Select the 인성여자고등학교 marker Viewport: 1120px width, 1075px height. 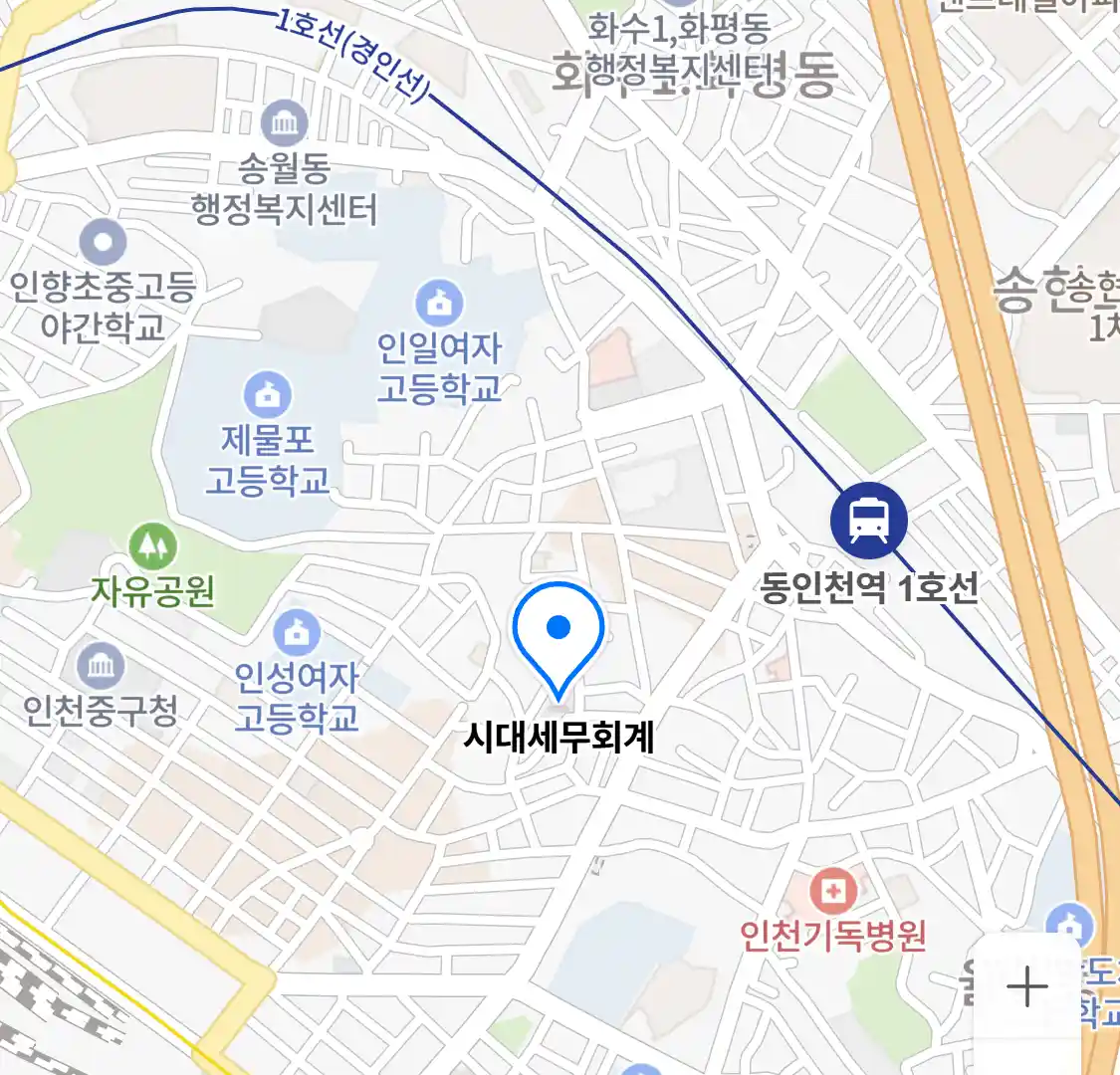tap(297, 633)
